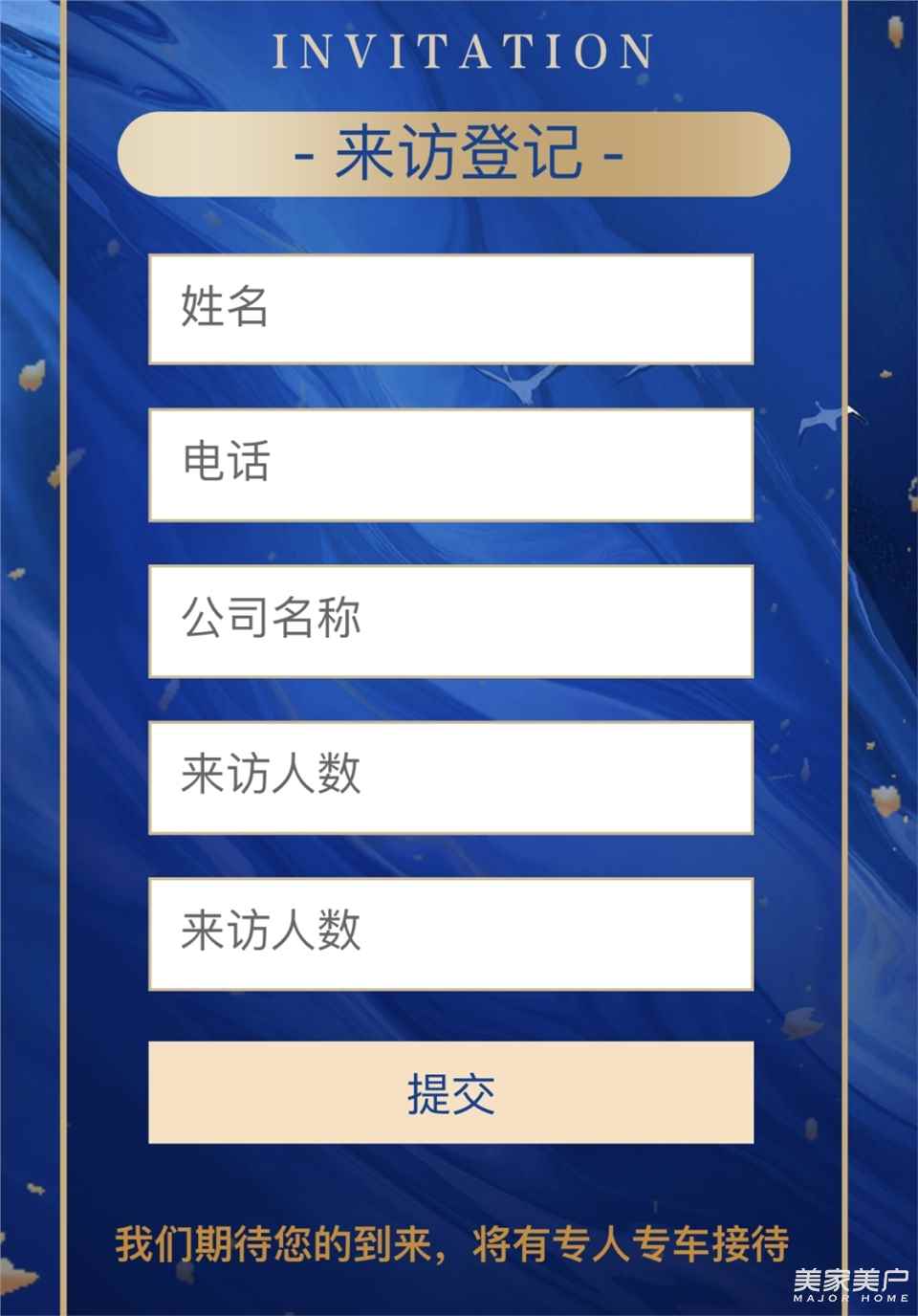Submit the form with 提交
This screenshot has width=918, height=1316.
click(450, 1092)
